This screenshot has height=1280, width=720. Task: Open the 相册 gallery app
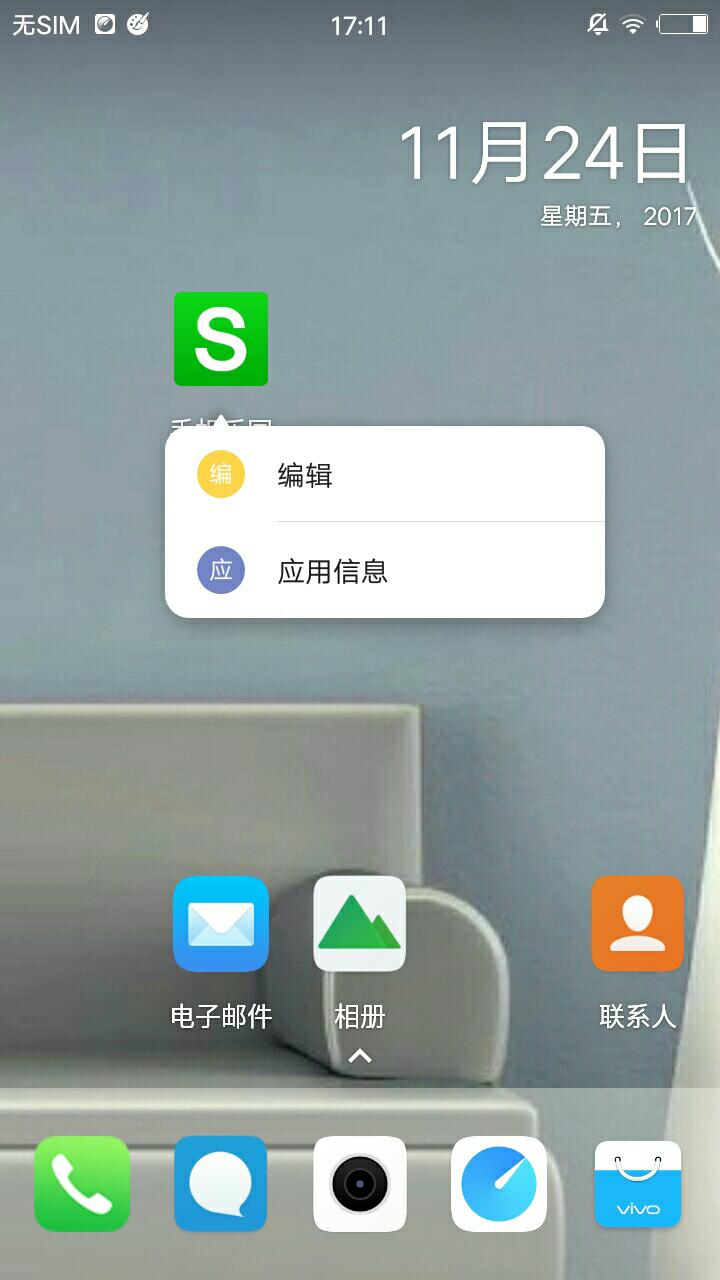pos(360,925)
